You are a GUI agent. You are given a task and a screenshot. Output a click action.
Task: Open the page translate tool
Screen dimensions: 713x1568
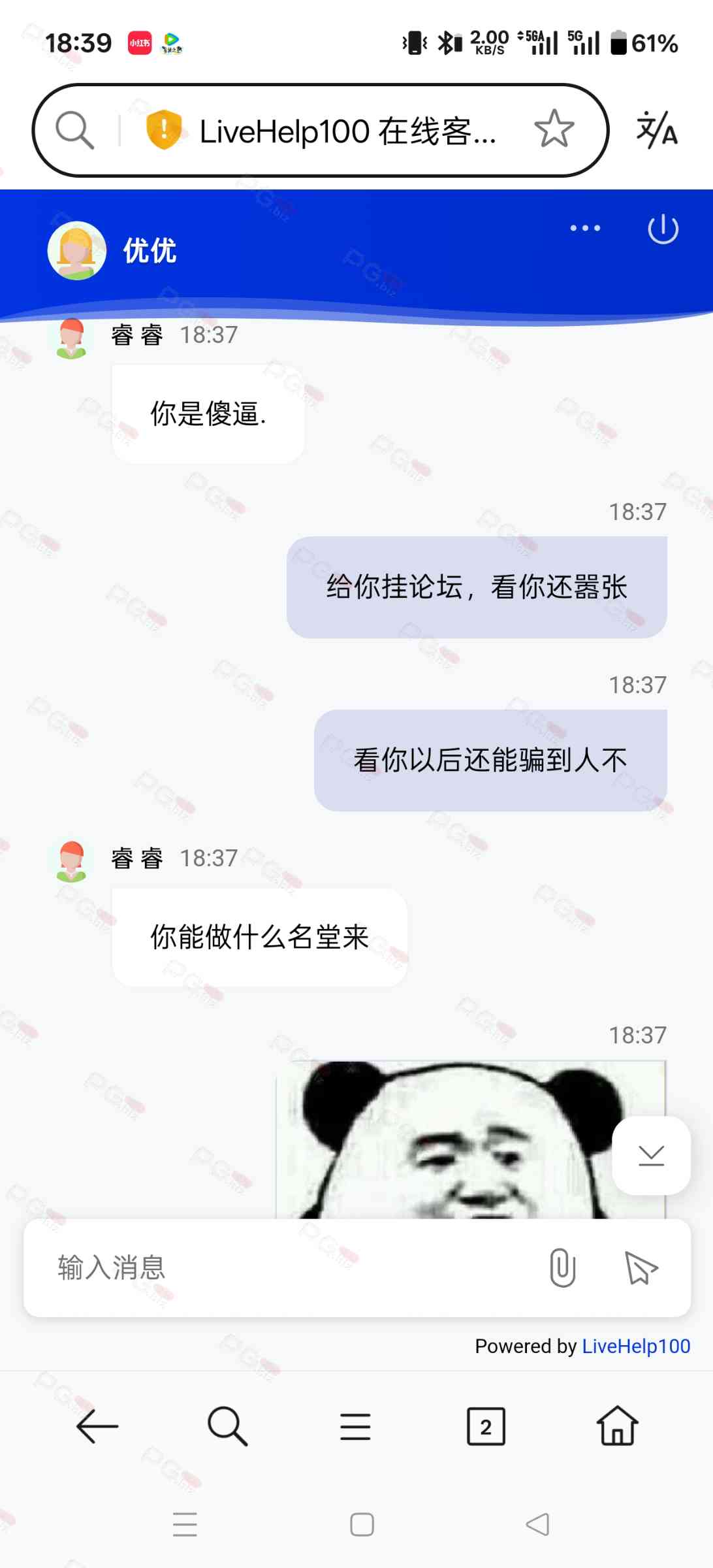[x=657, y=129]
